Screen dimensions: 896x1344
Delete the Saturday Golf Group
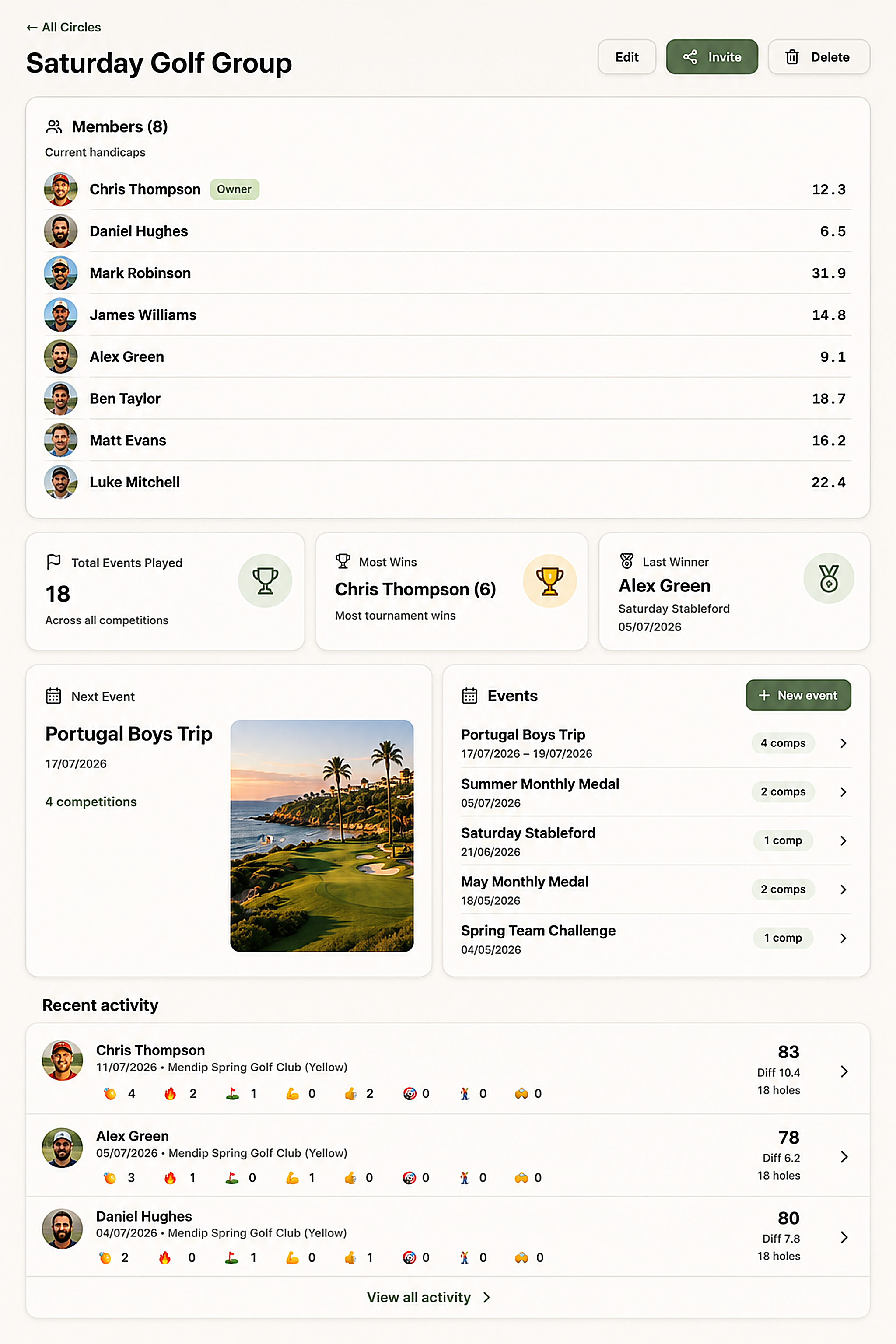coord(819,57)
